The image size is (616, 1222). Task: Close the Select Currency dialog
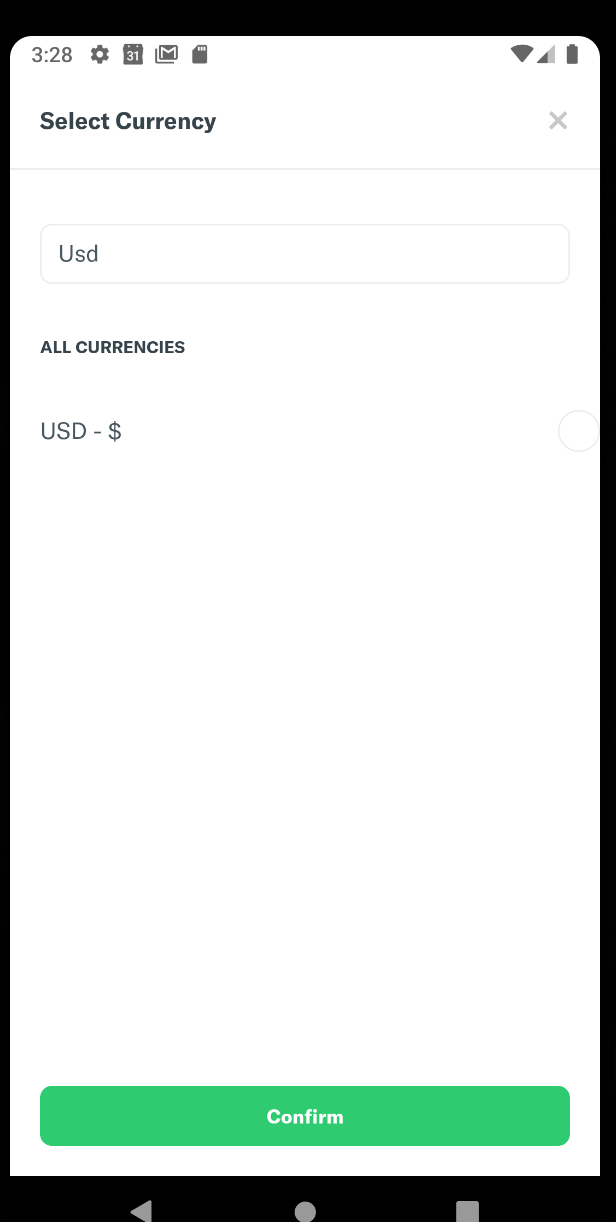click(558, 121)
